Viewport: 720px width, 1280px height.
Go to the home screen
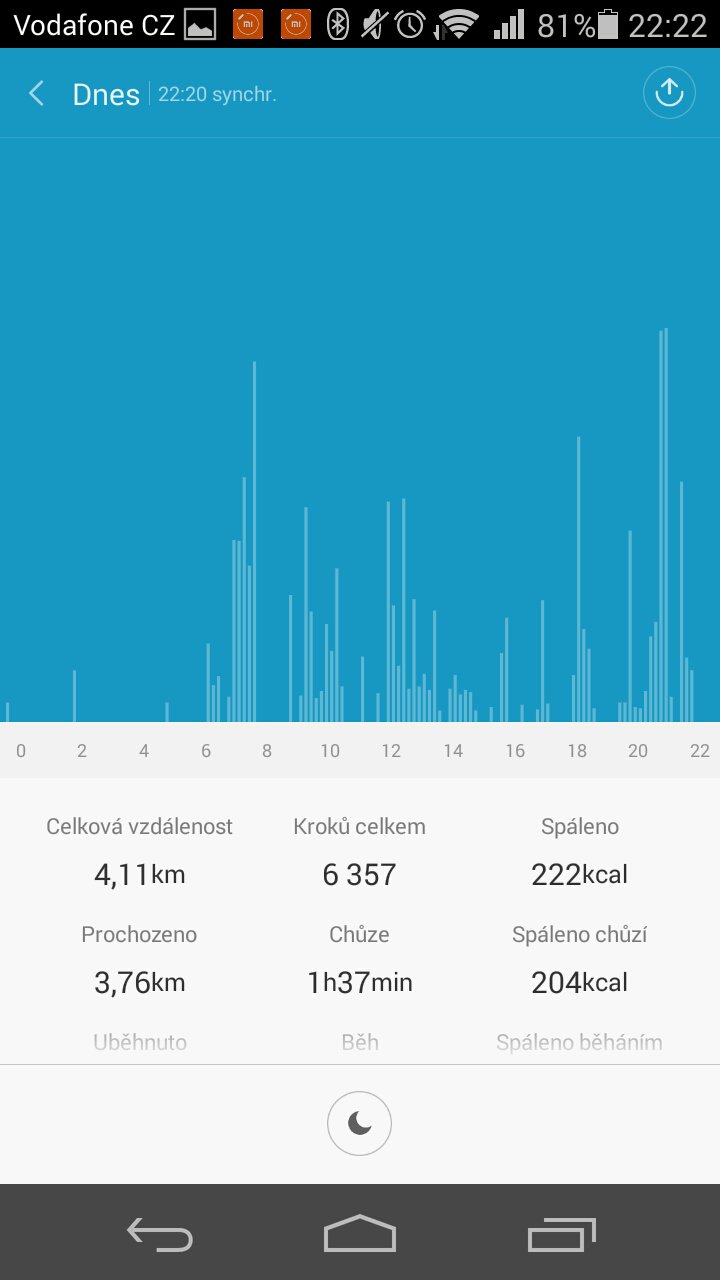tap(360, 1234)
